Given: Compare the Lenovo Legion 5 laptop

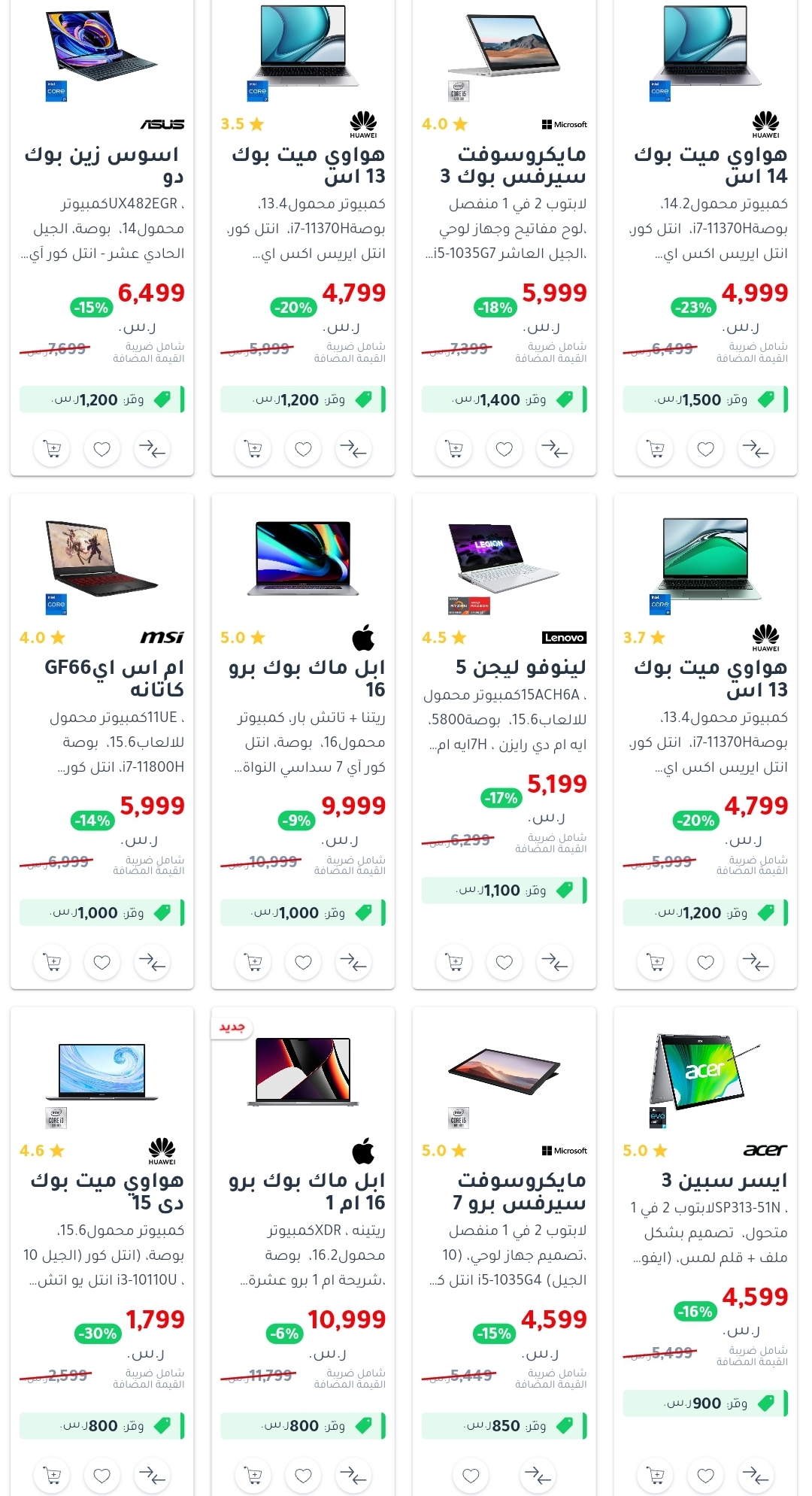Looking at the screenshot, I should [x=555, y=962].
